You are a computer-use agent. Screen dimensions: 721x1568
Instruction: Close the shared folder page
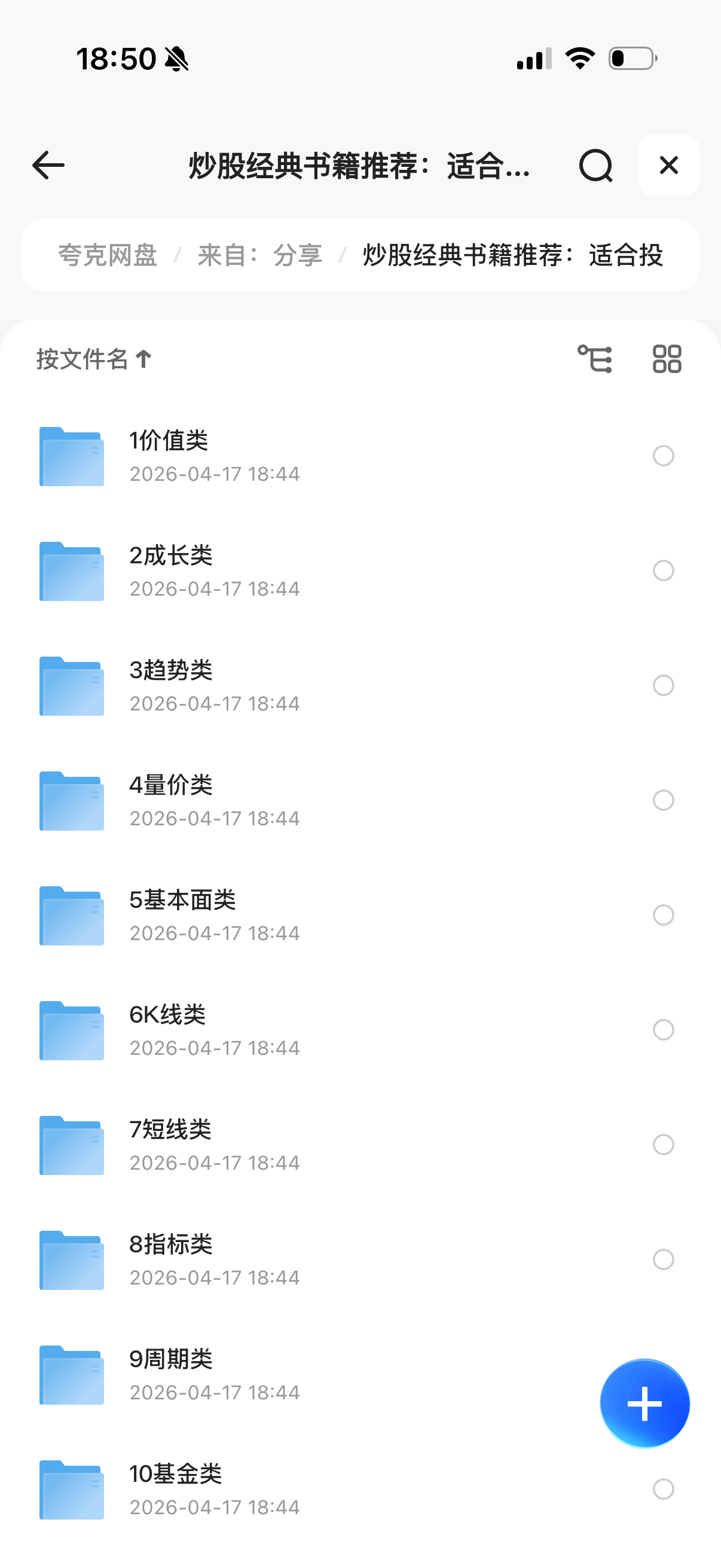tap(668, 165)
